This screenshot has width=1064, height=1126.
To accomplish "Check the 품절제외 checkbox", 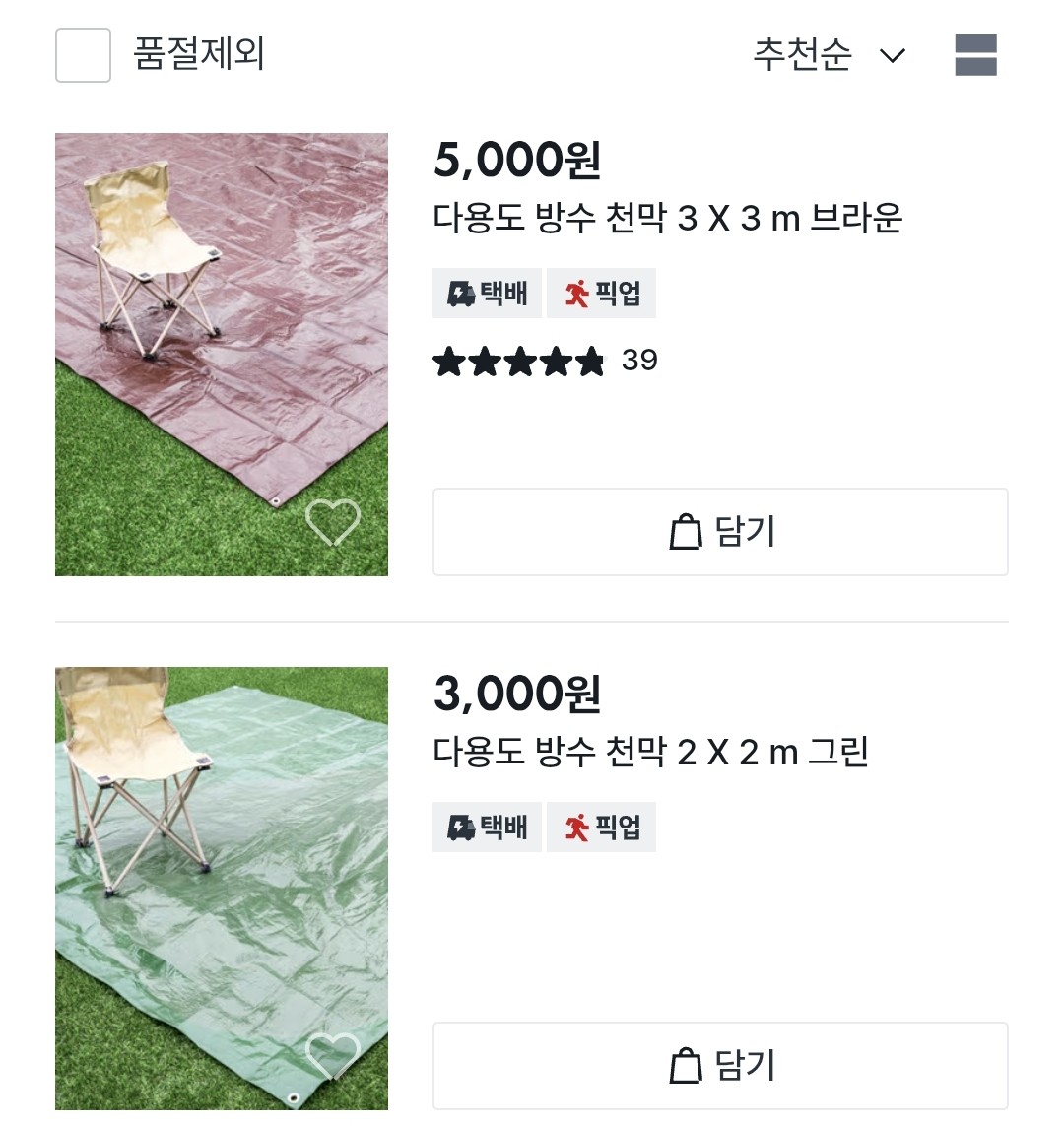I will click(x=83, y=55).
